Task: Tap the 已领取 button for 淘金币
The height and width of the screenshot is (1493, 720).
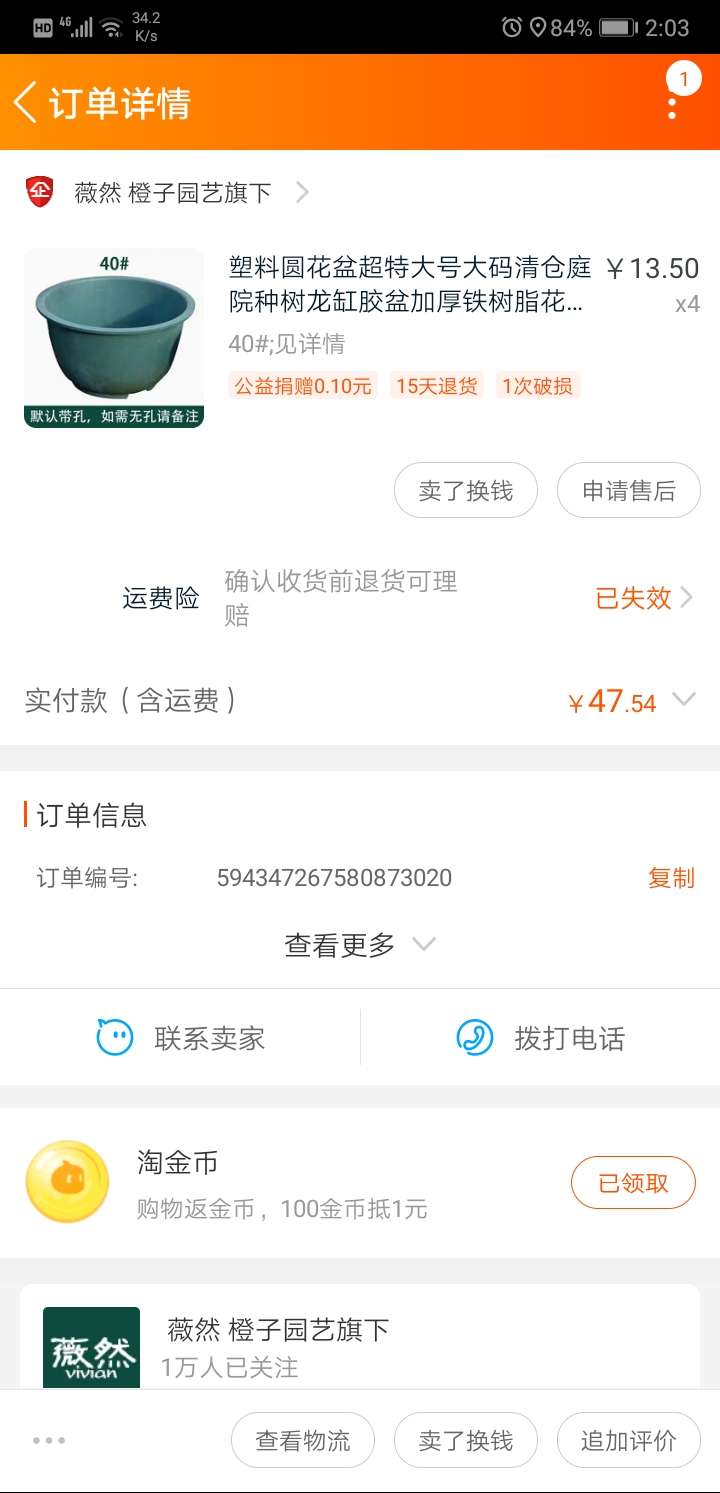Action: 633,1183
